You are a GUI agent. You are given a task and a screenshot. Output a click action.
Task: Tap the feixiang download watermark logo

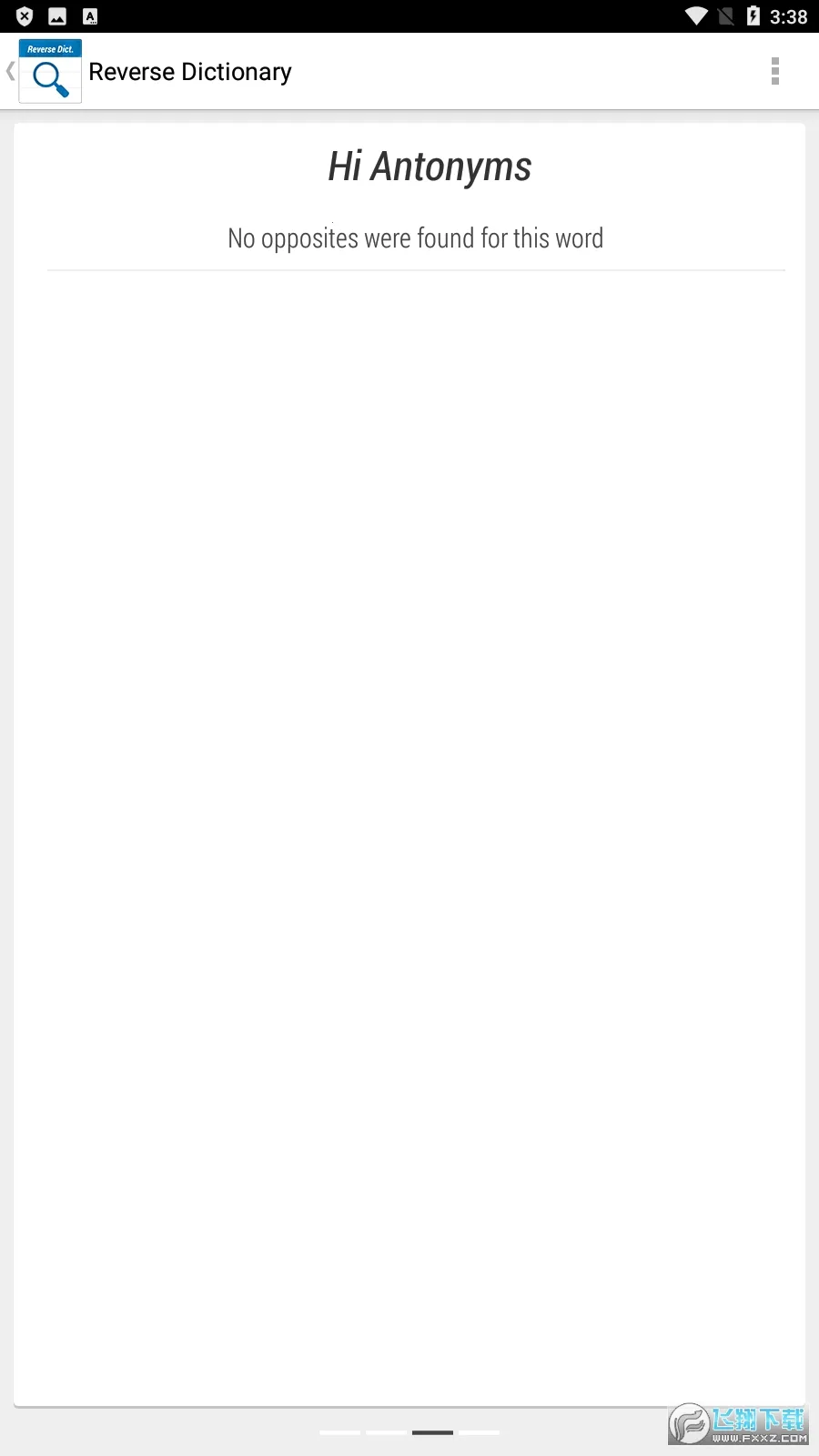tap(692, 1424)
